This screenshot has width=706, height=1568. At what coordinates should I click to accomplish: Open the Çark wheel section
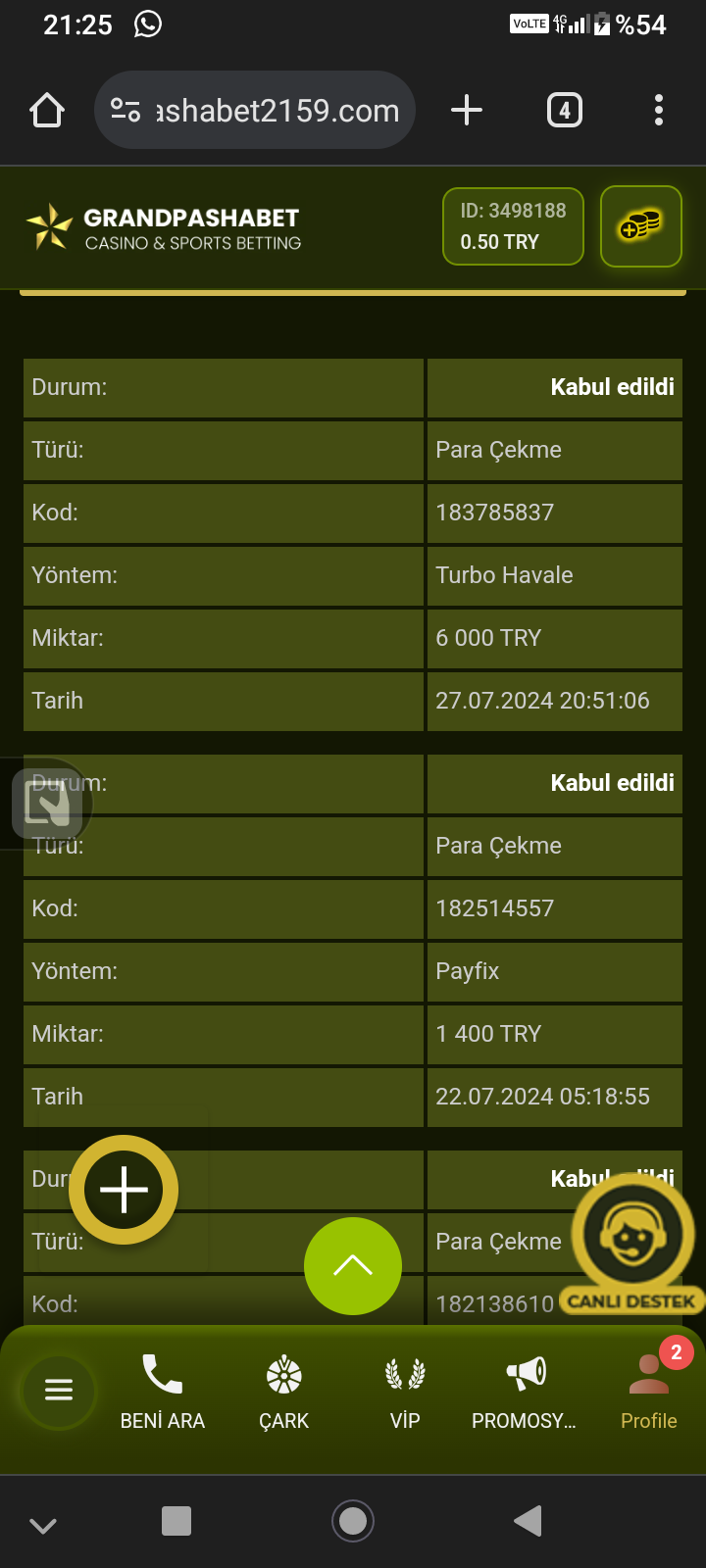pos(284,1392)
